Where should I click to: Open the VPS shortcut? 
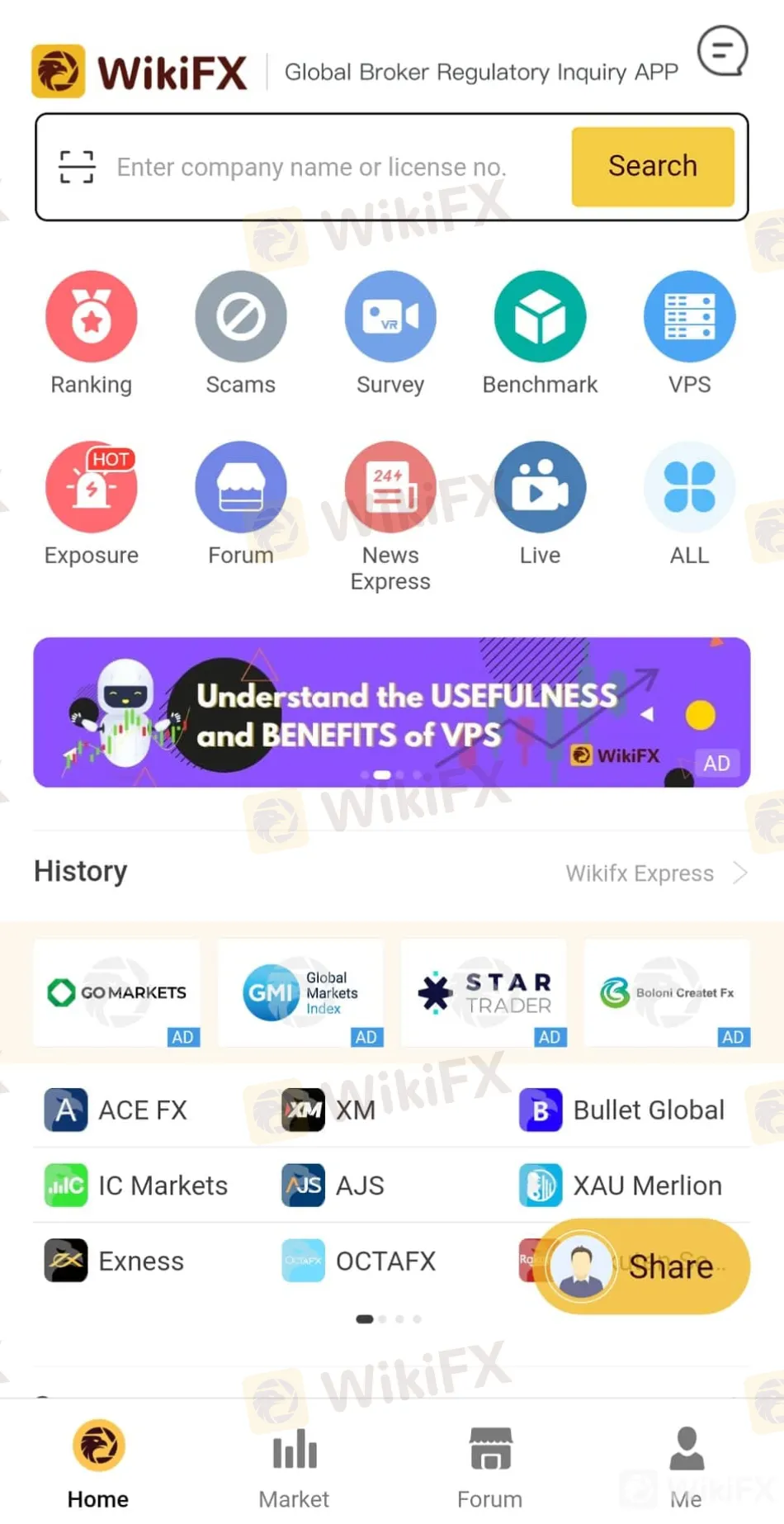pyautogui.click(x=689, y=334)
